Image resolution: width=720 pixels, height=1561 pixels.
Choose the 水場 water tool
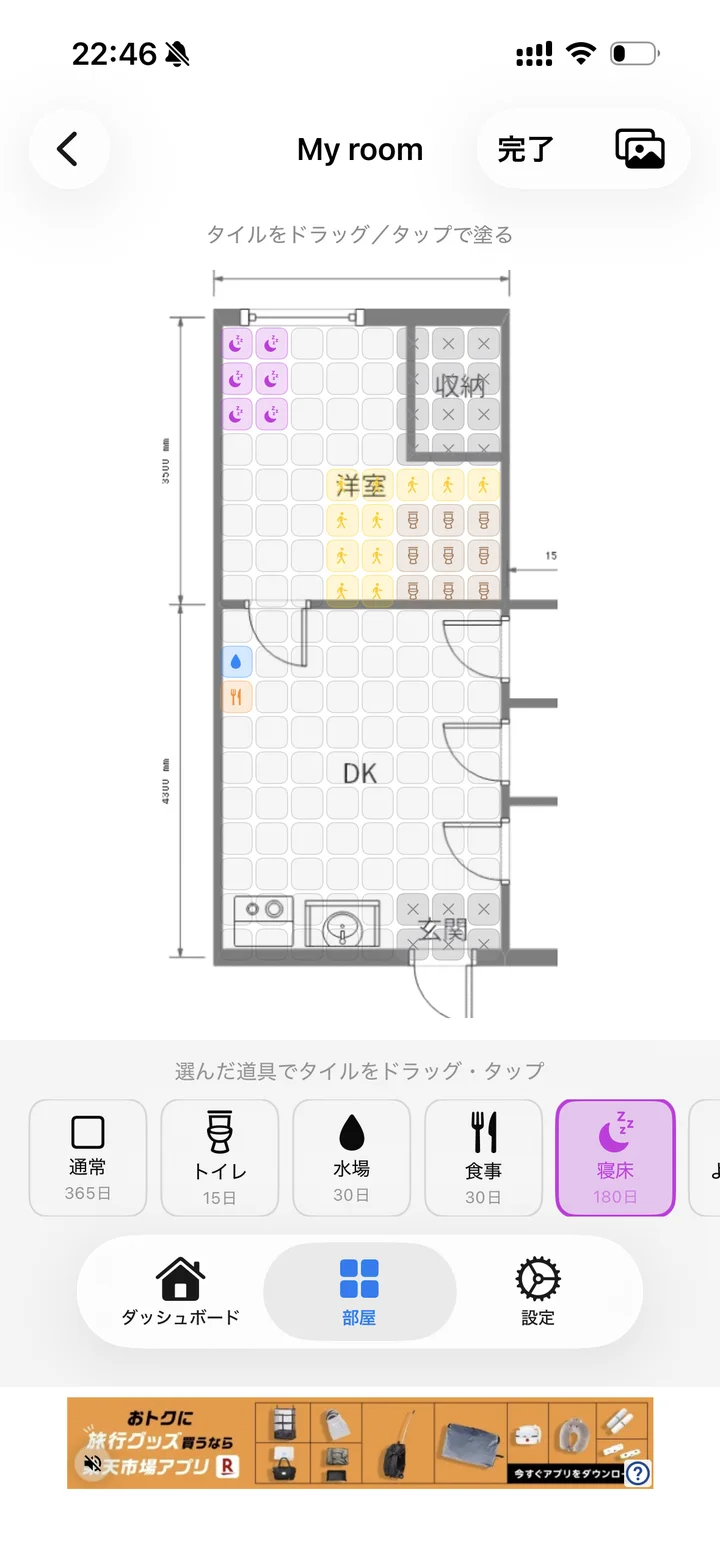coord(352,1158)
